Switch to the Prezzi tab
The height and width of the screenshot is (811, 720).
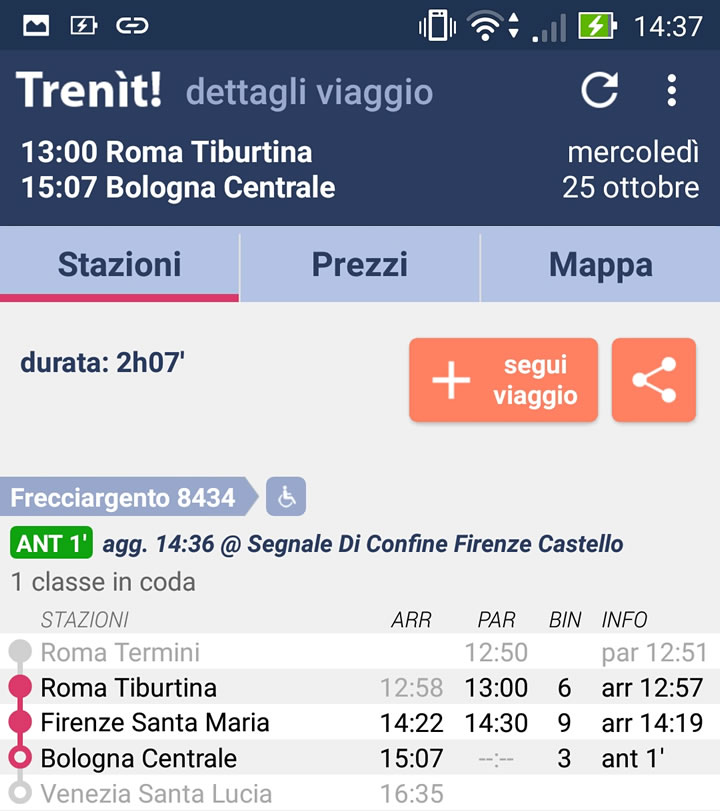click(360, 266)
